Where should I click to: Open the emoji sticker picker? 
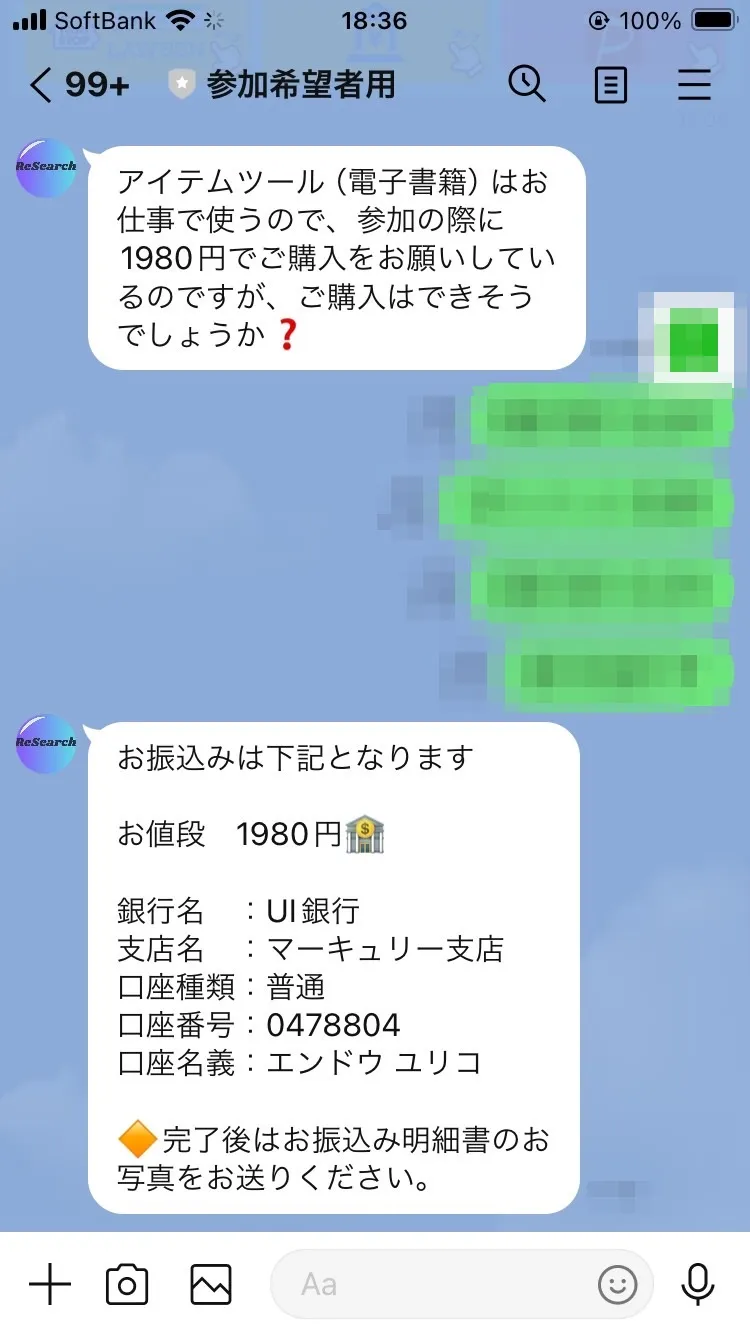click(x=617, y=1284)
